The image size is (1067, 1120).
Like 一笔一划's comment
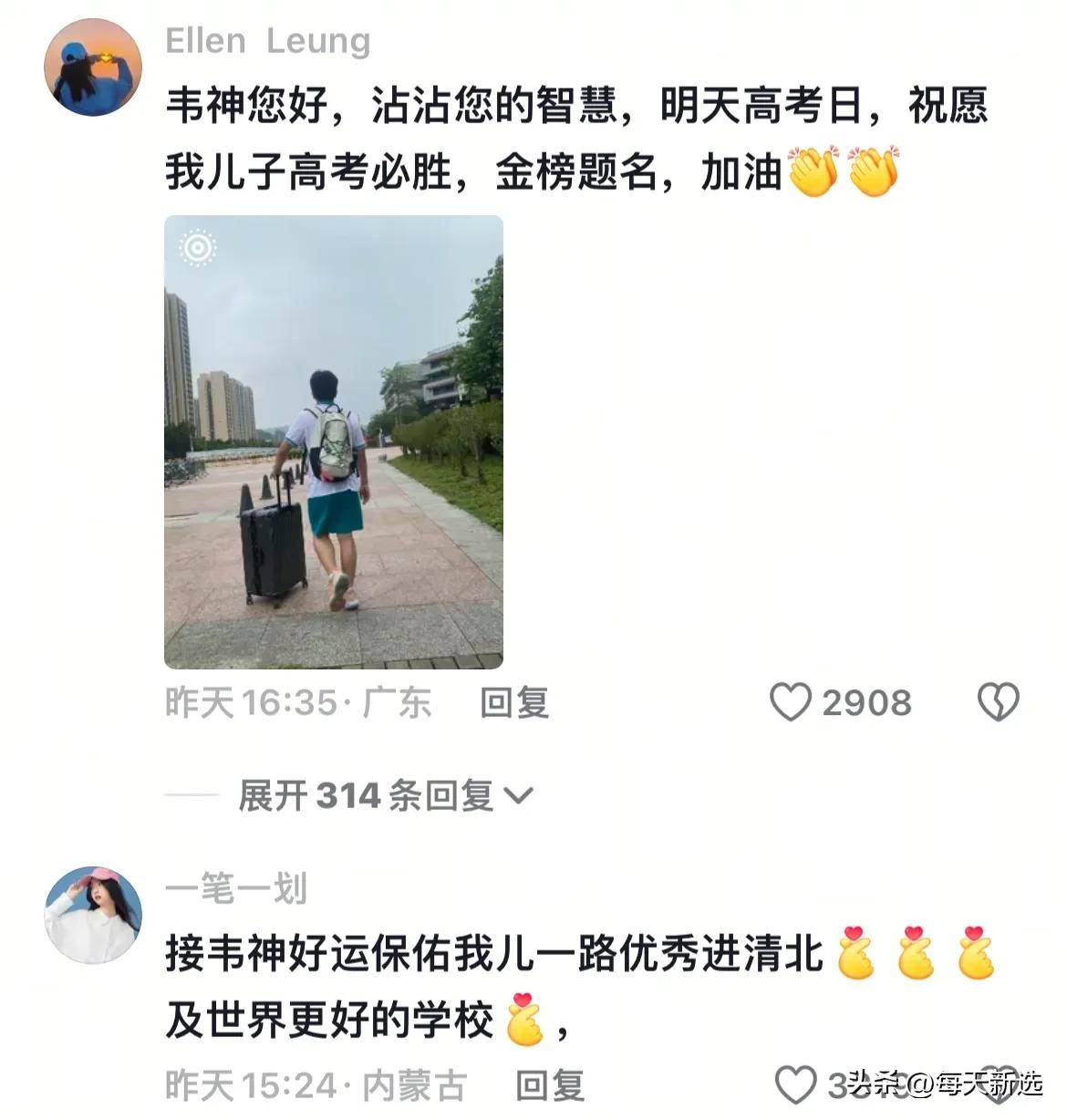[795, 1084]
